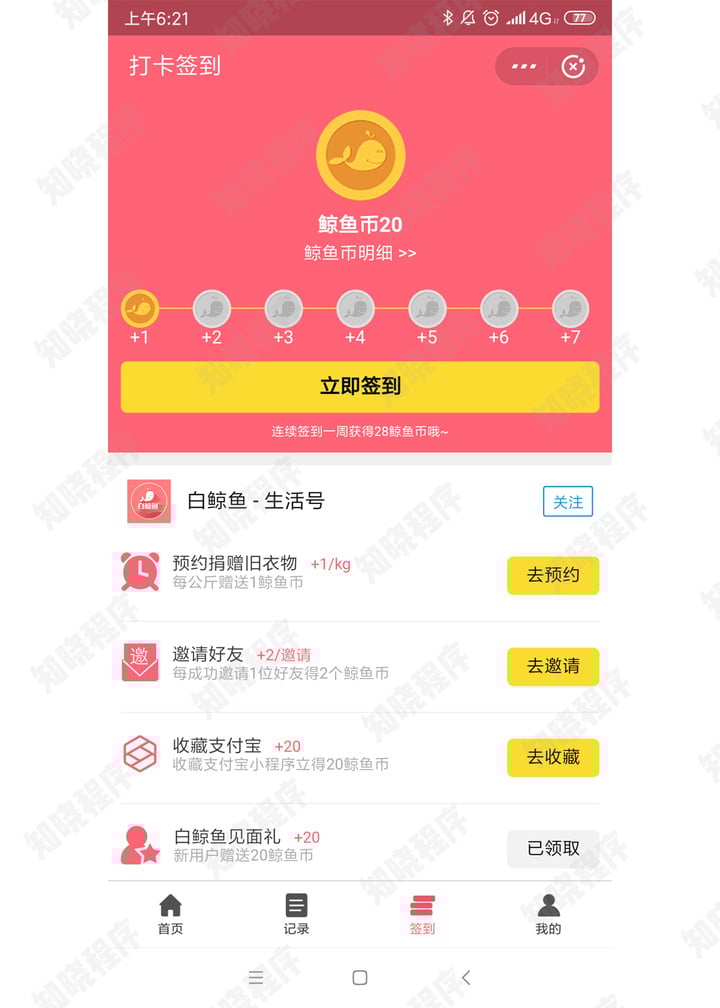Switch to the 记录 tab
The height and width of the screenshot is (1008, 720).
click(x=297, y=914)
